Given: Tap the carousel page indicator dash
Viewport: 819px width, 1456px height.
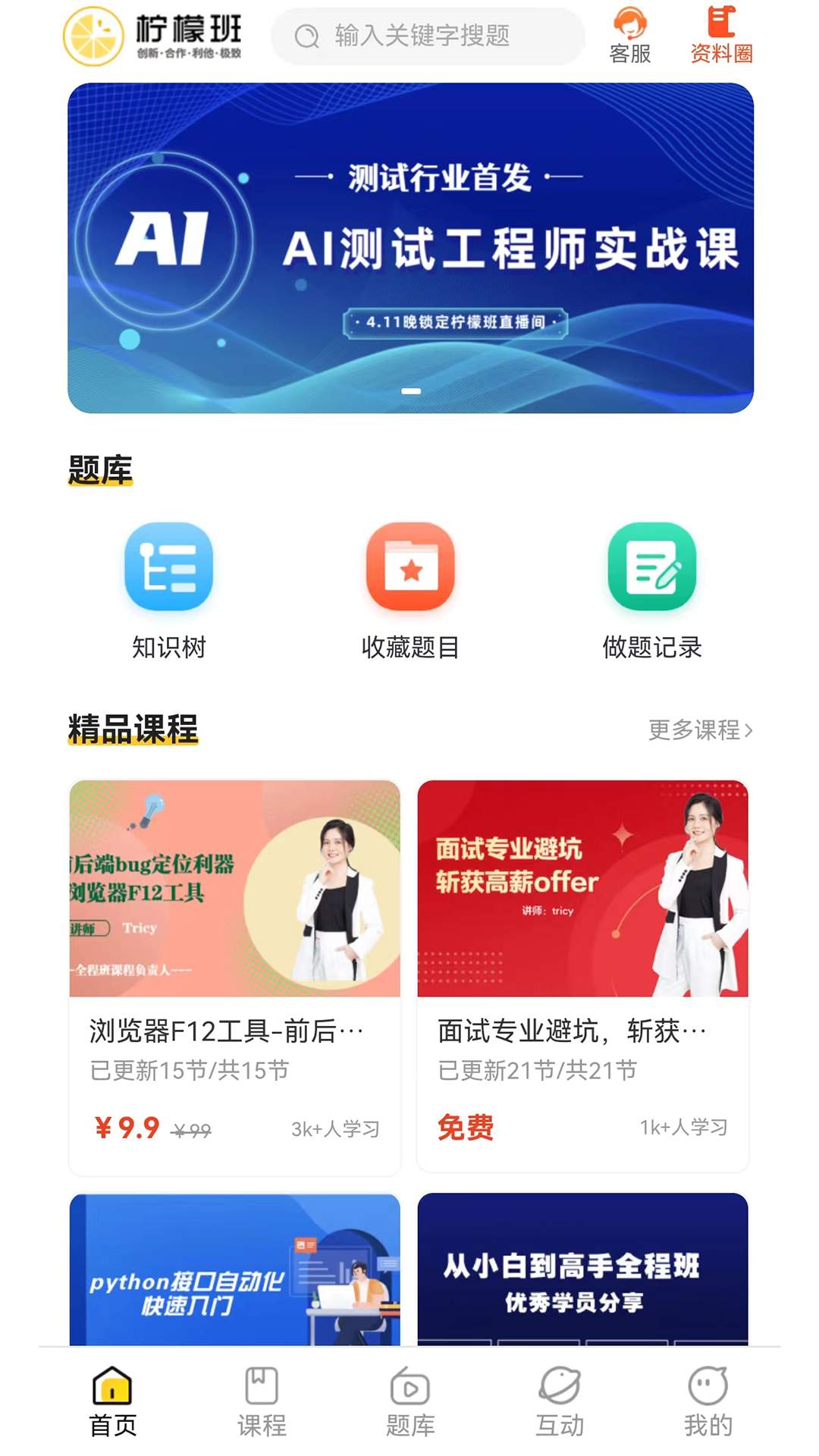Looking at the screenshot, I should [x=410, y=389].
